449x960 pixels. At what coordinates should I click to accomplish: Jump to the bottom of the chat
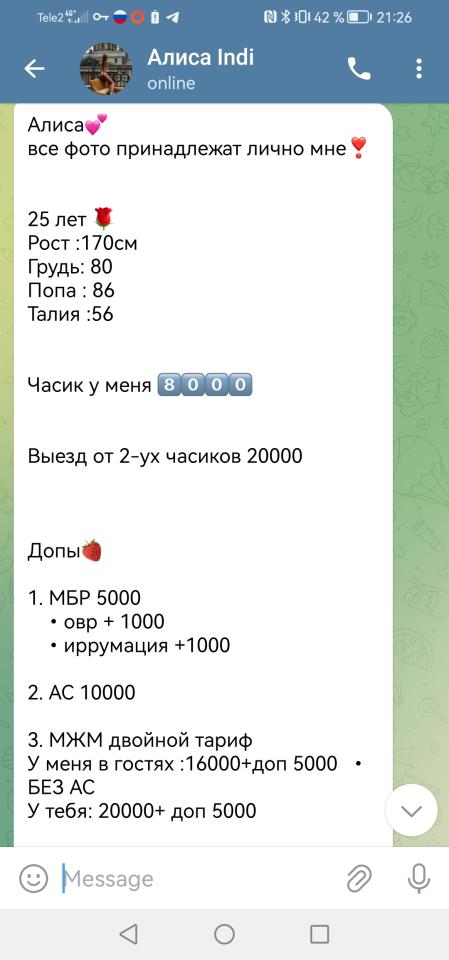point(411,810)
